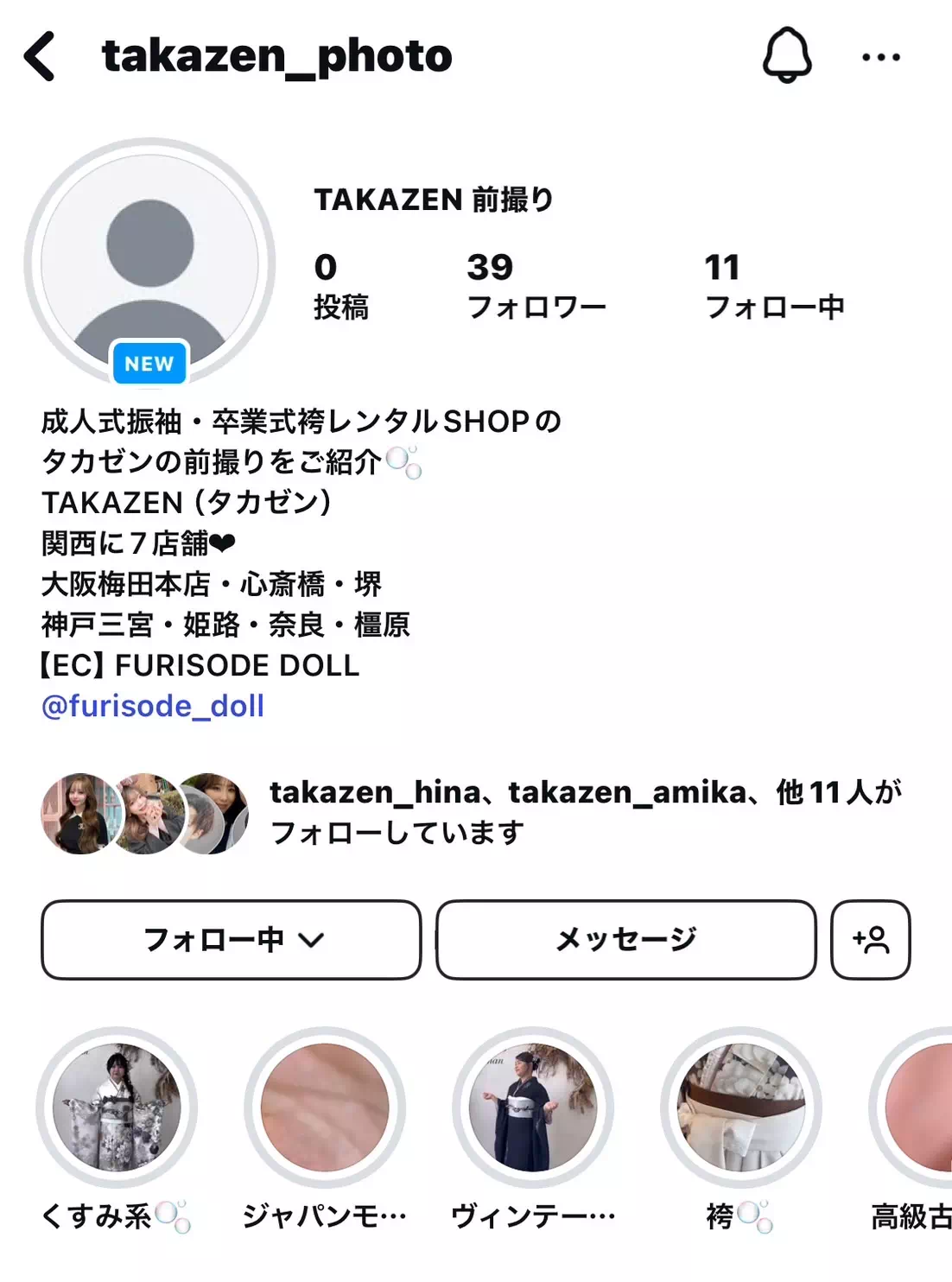The height and width of the screenshot is (1282, 952).
Task: Send a message via メッセージ
Action: coord(625,940)
